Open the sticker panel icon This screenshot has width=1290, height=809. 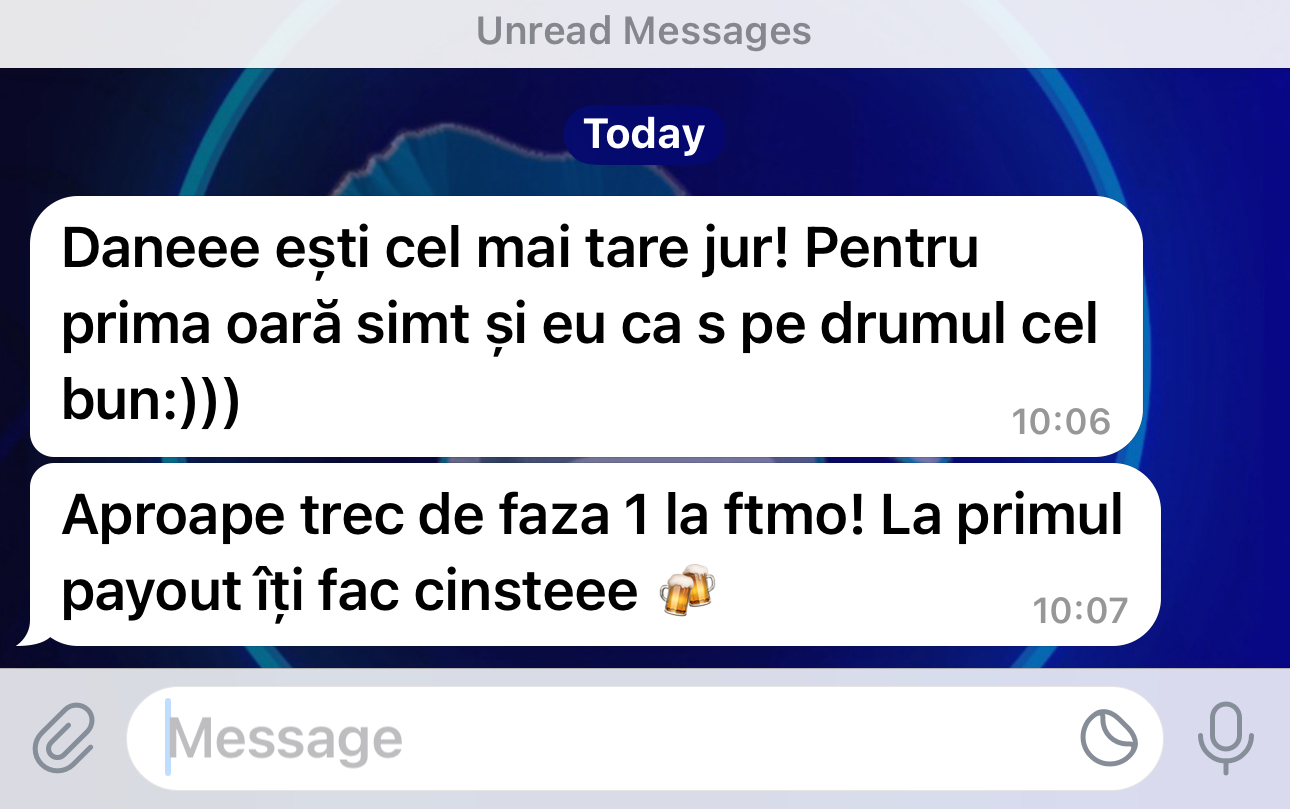point(1109,739)
